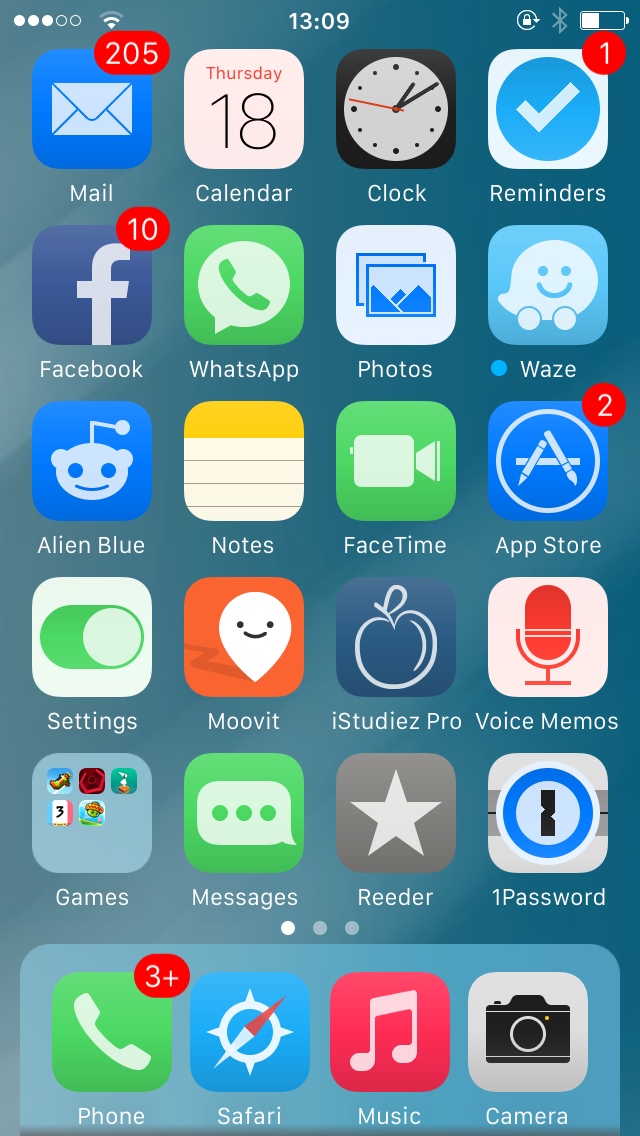Screen dimensions: 640x1136
Task: Open the Phone app in the dock
Action: (x=112, y=1032)
